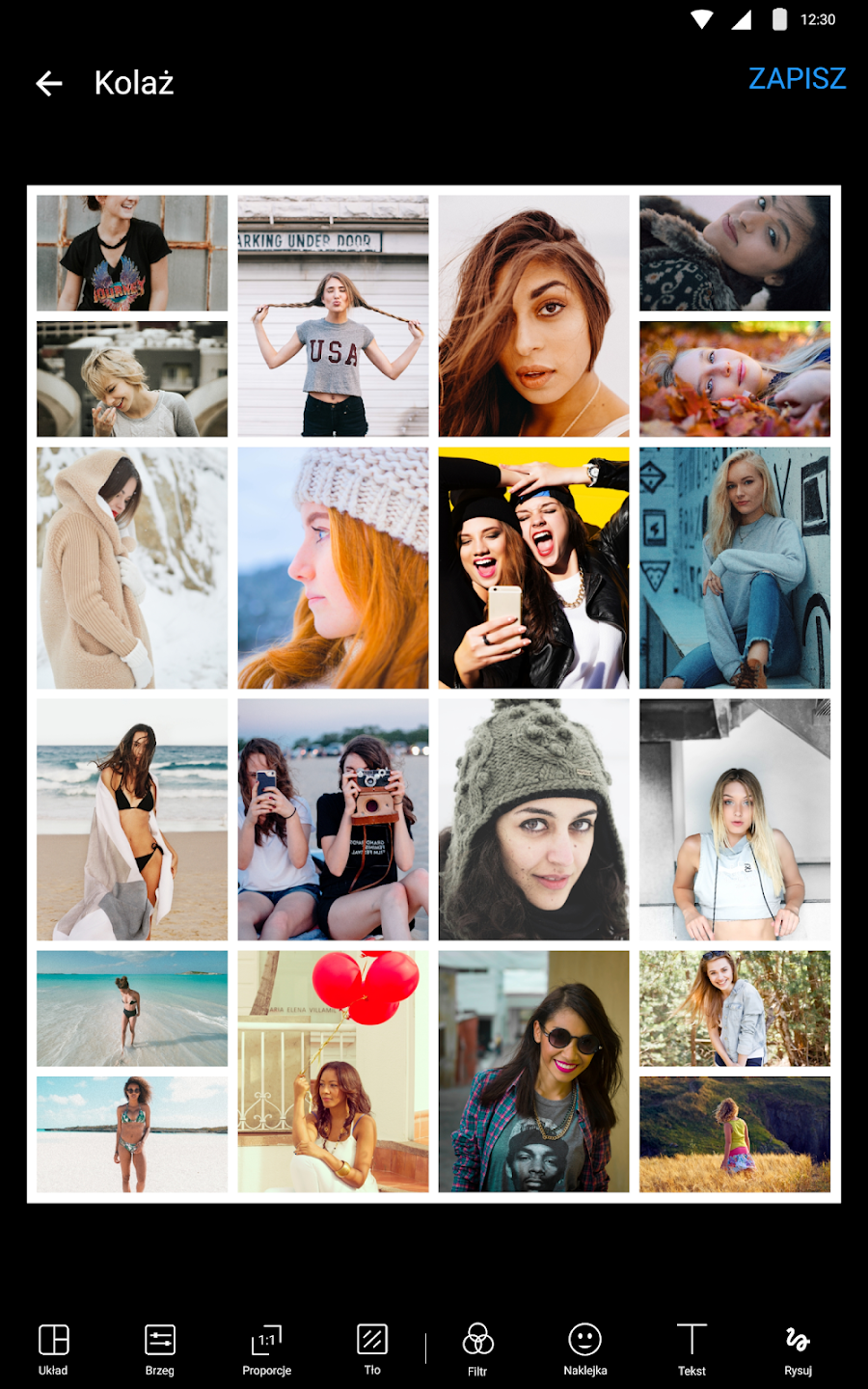This screenshot has width=868, height=1389.
Task: Open the Tło background tool
Action: point(372,1348)
